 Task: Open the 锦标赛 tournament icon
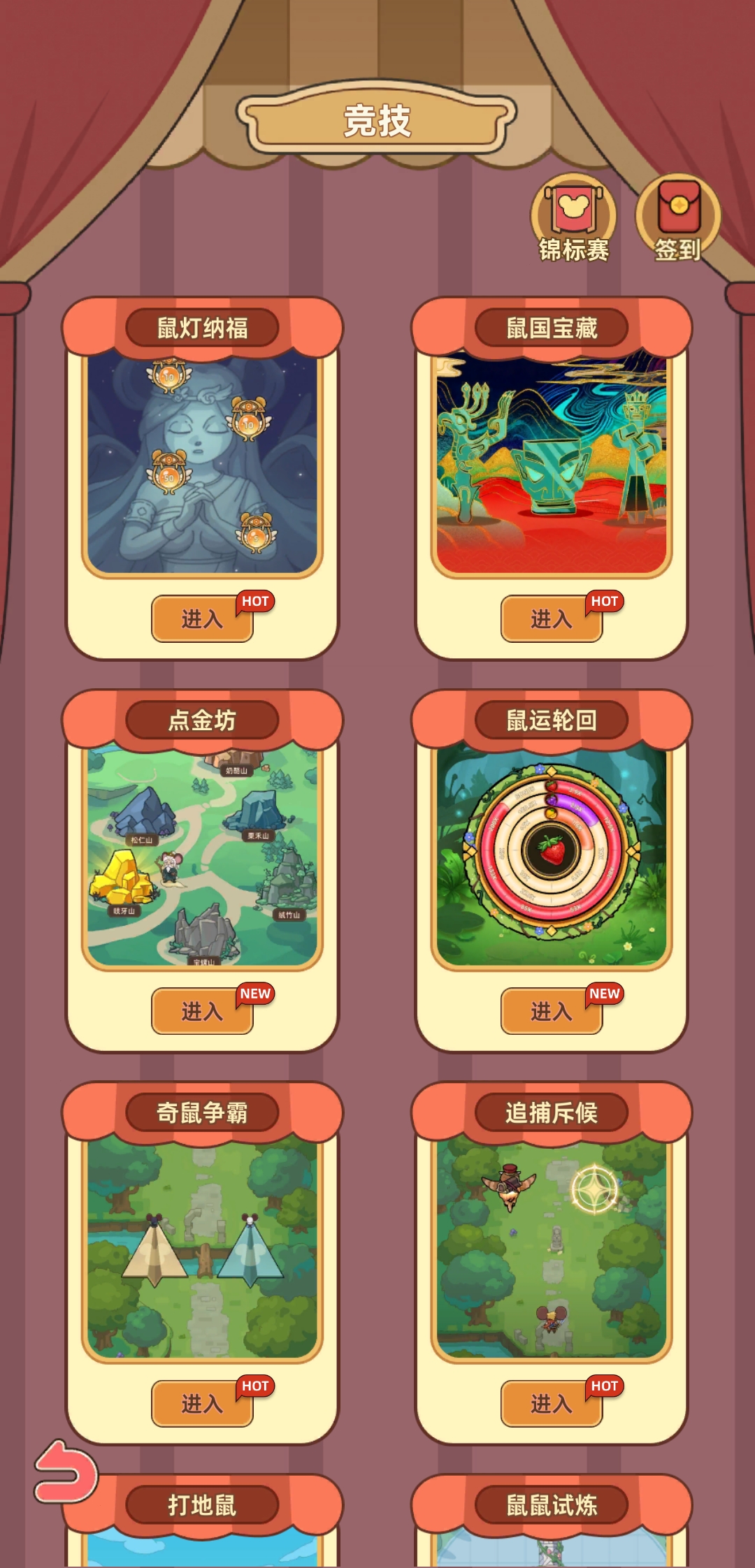573,218
